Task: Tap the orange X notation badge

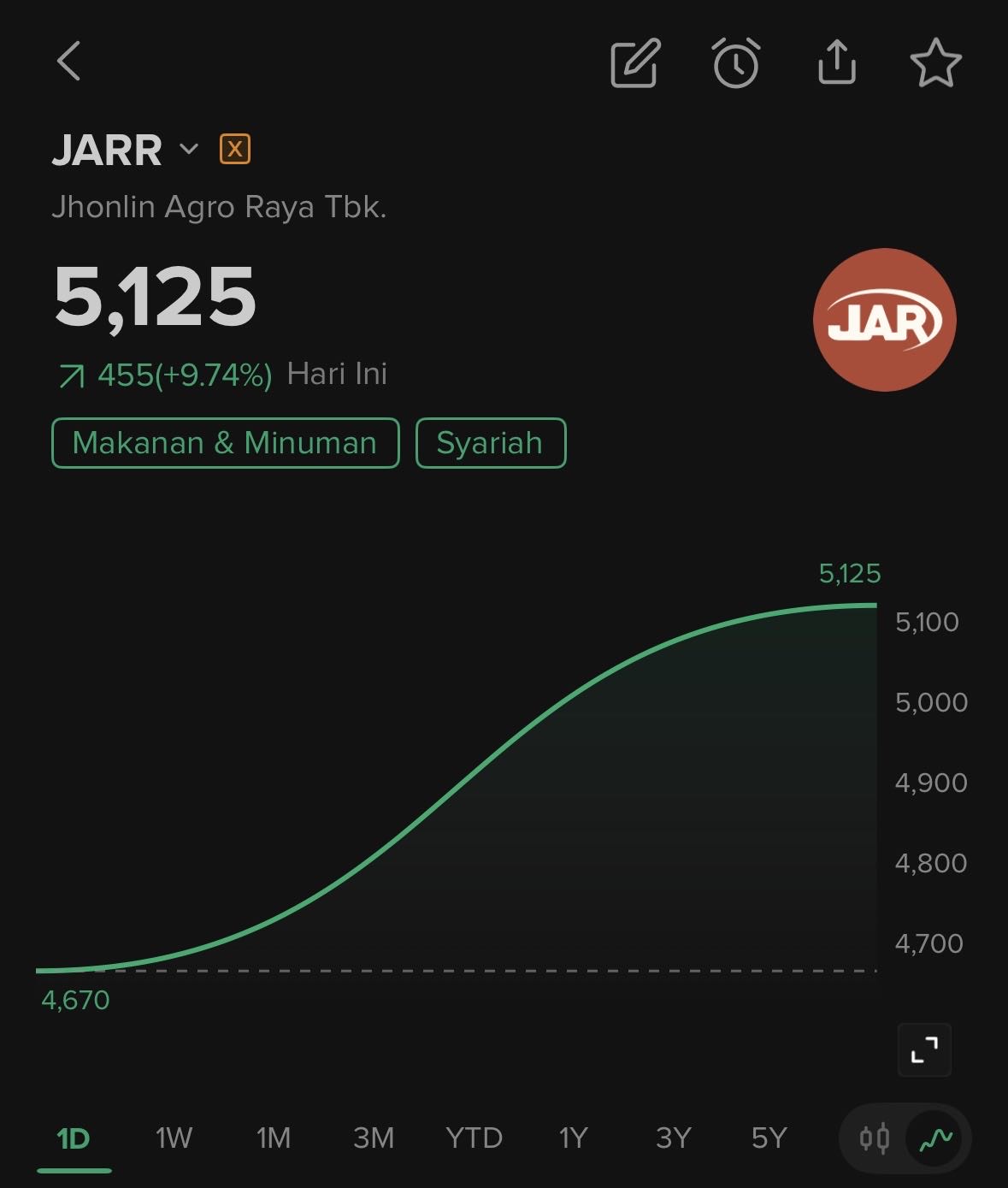Action: pos(235,150)
